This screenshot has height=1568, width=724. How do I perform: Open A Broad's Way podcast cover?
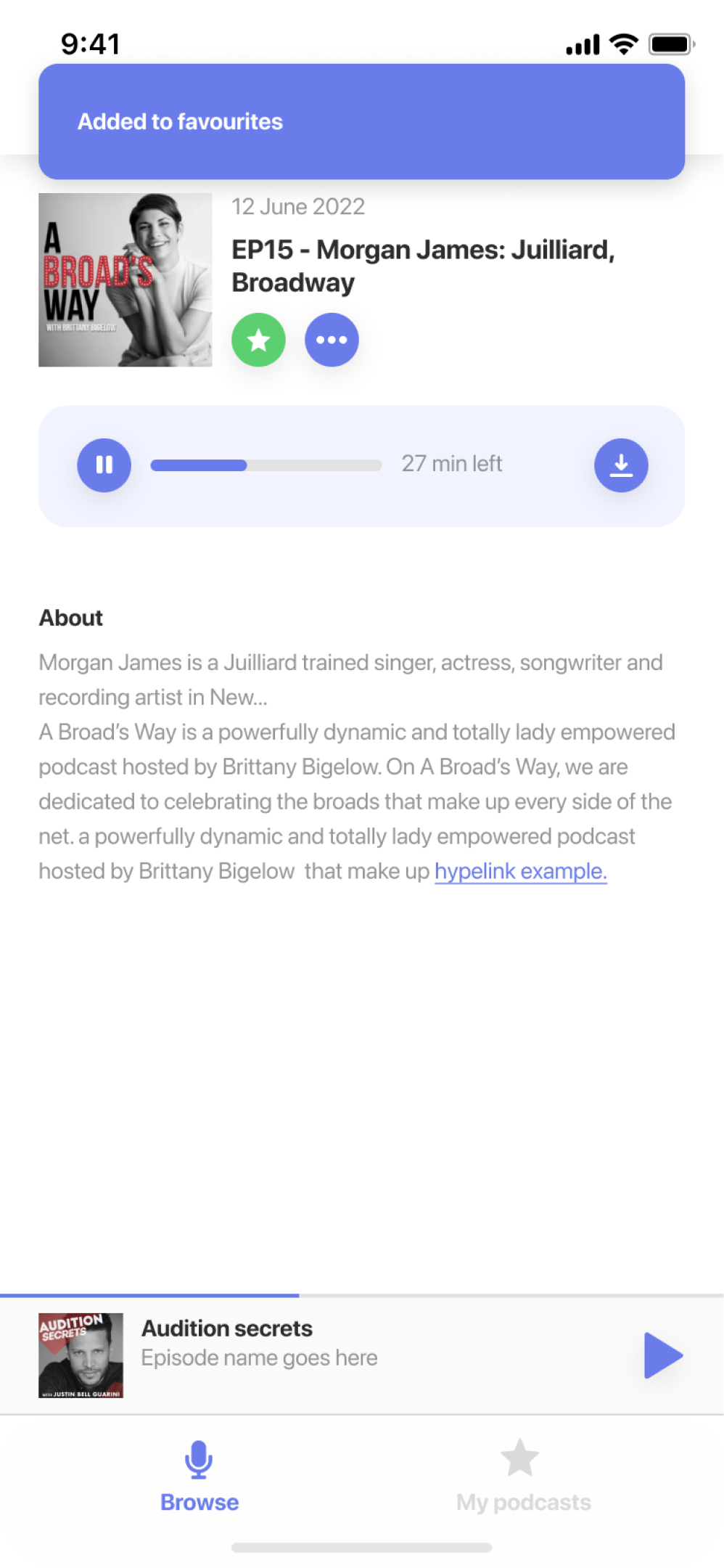coord(126,280)
